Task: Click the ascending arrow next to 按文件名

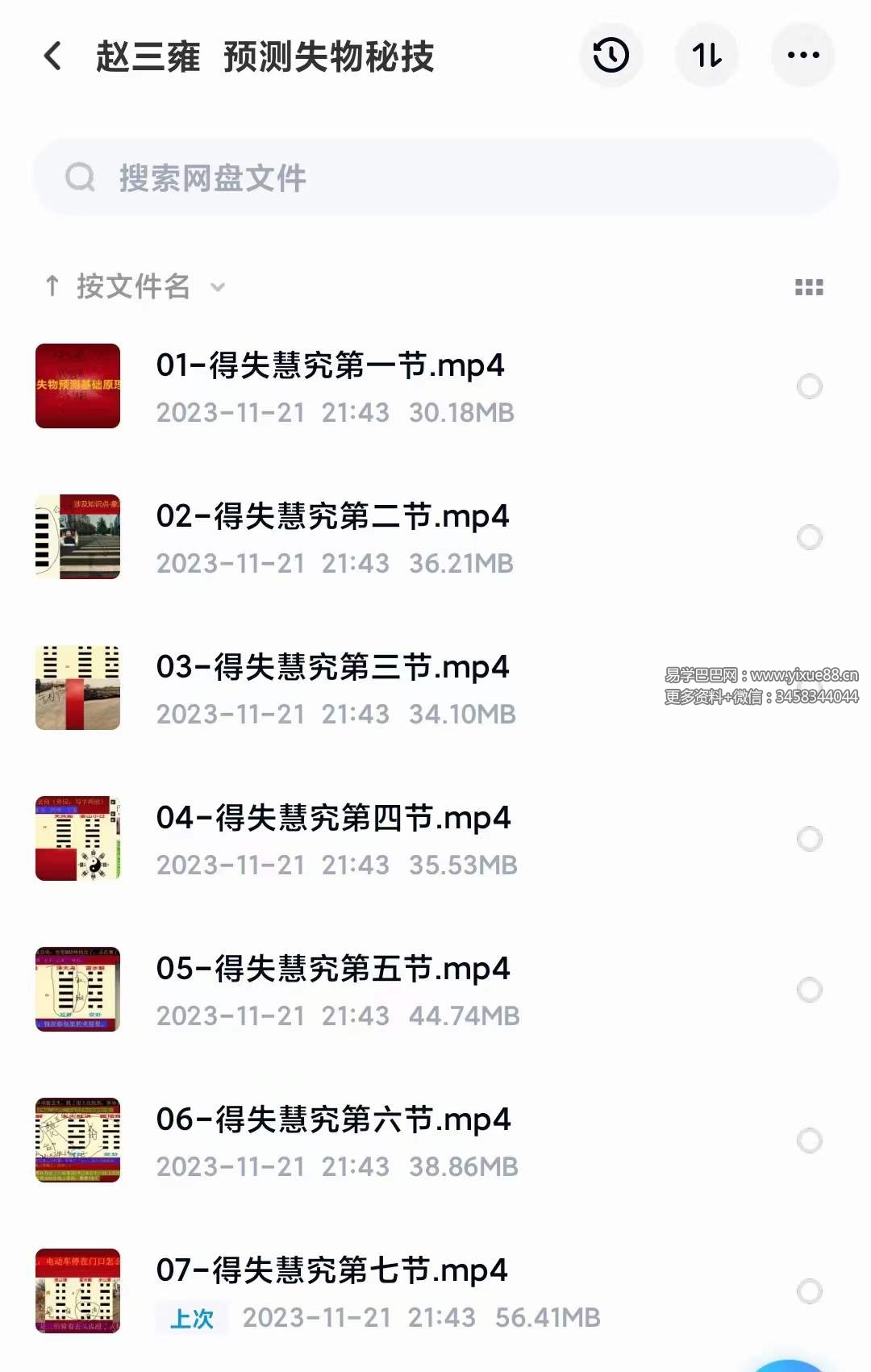Action: [x=52, y=286]
